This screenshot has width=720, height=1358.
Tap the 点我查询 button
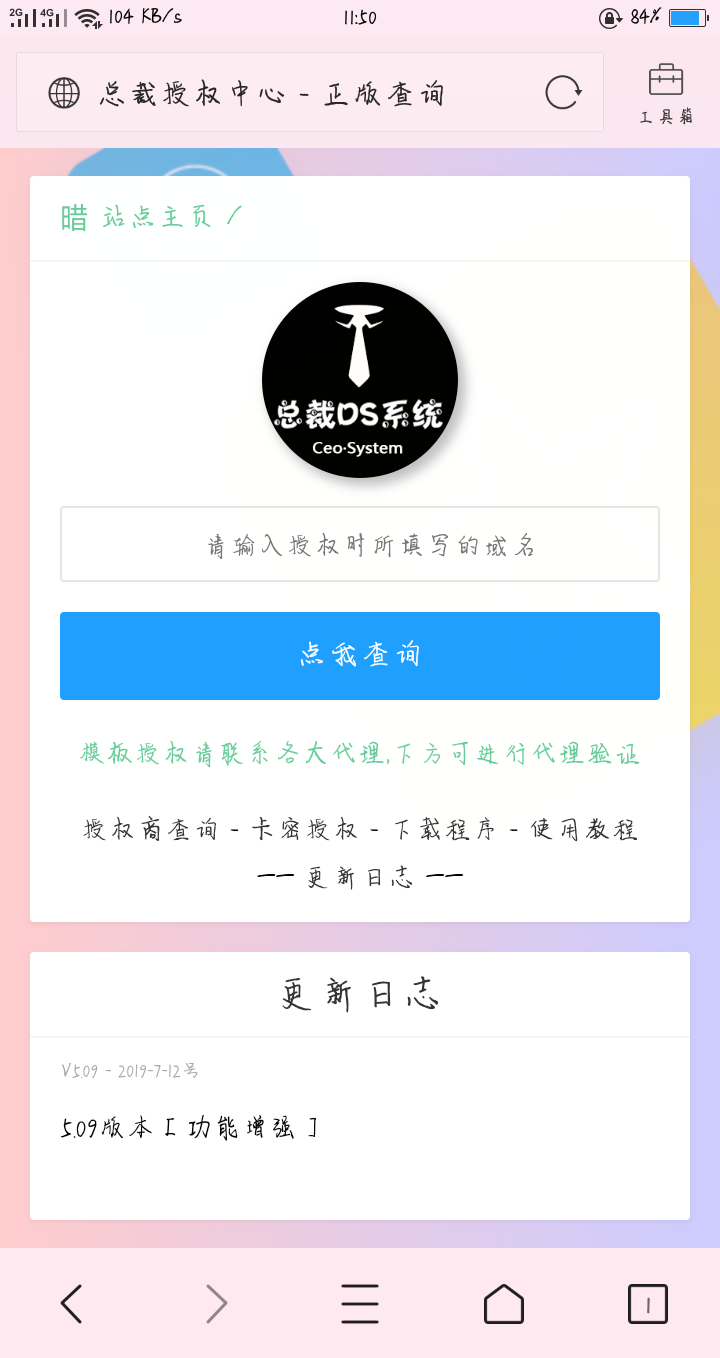click(x=360, y=656)
